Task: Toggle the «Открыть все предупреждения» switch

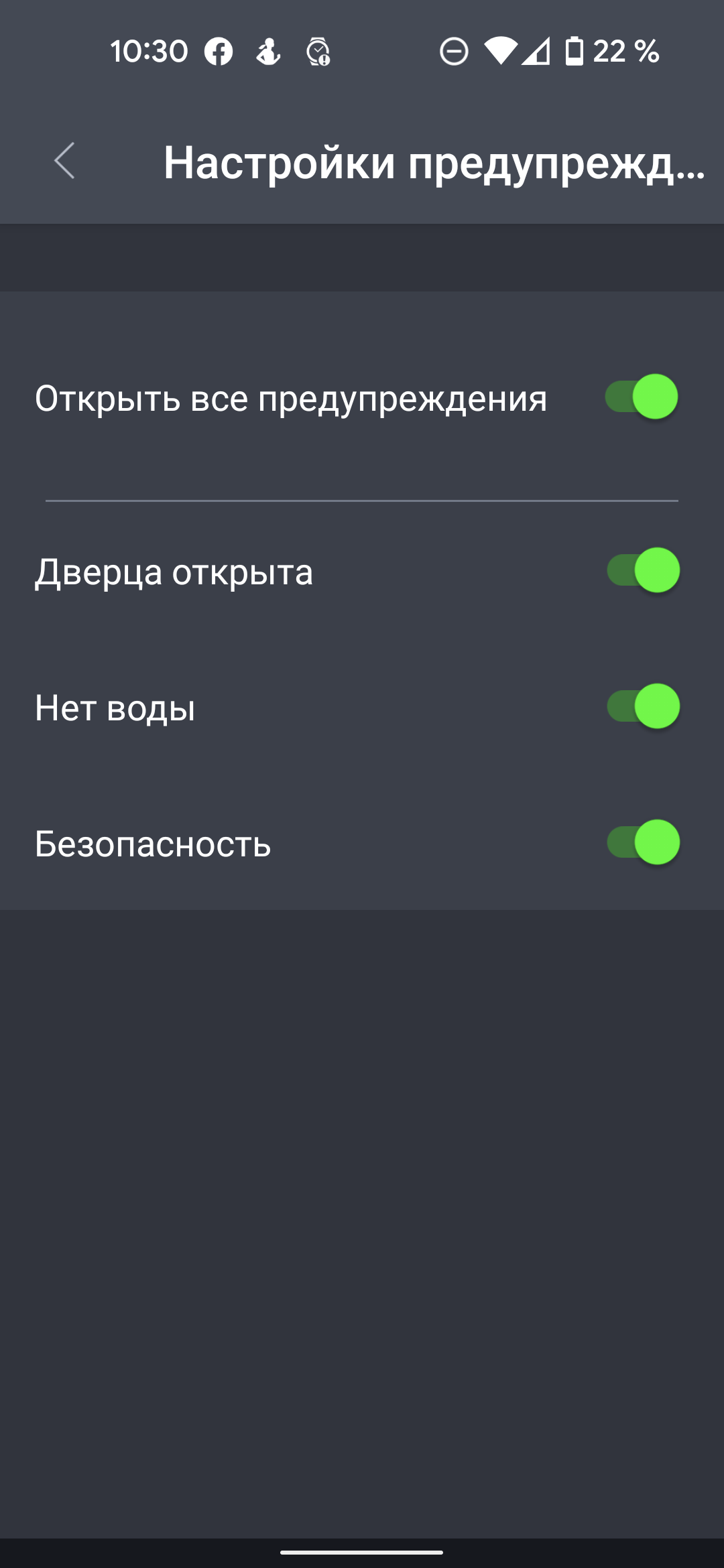Action: pyautogui.click(x=642, y=397)
